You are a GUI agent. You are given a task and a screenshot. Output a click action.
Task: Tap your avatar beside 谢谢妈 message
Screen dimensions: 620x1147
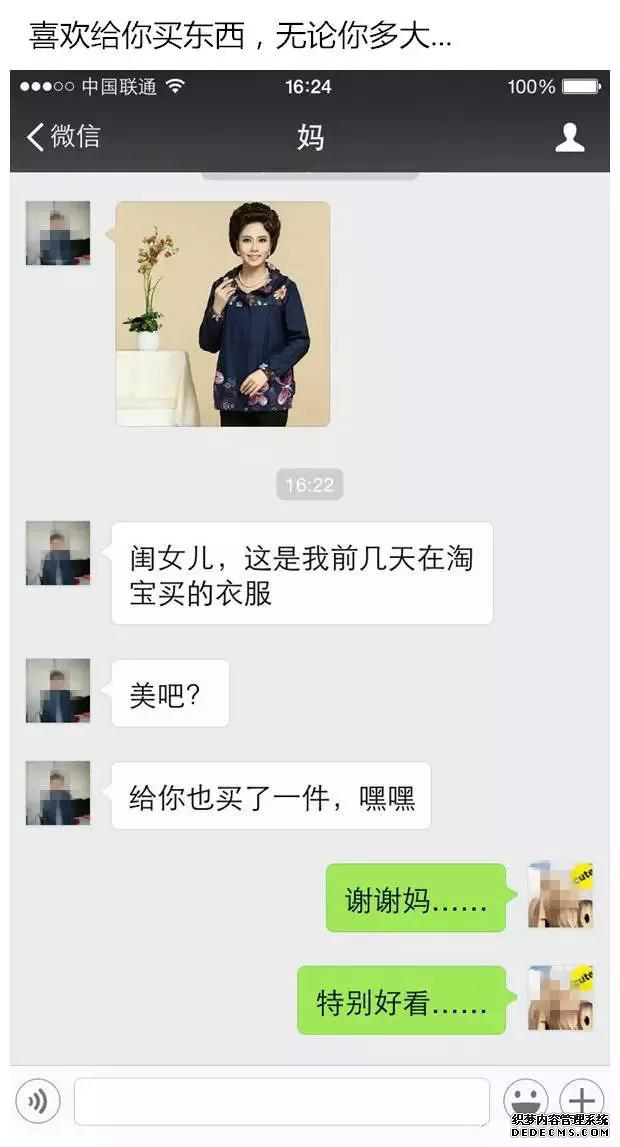(560, 895)
